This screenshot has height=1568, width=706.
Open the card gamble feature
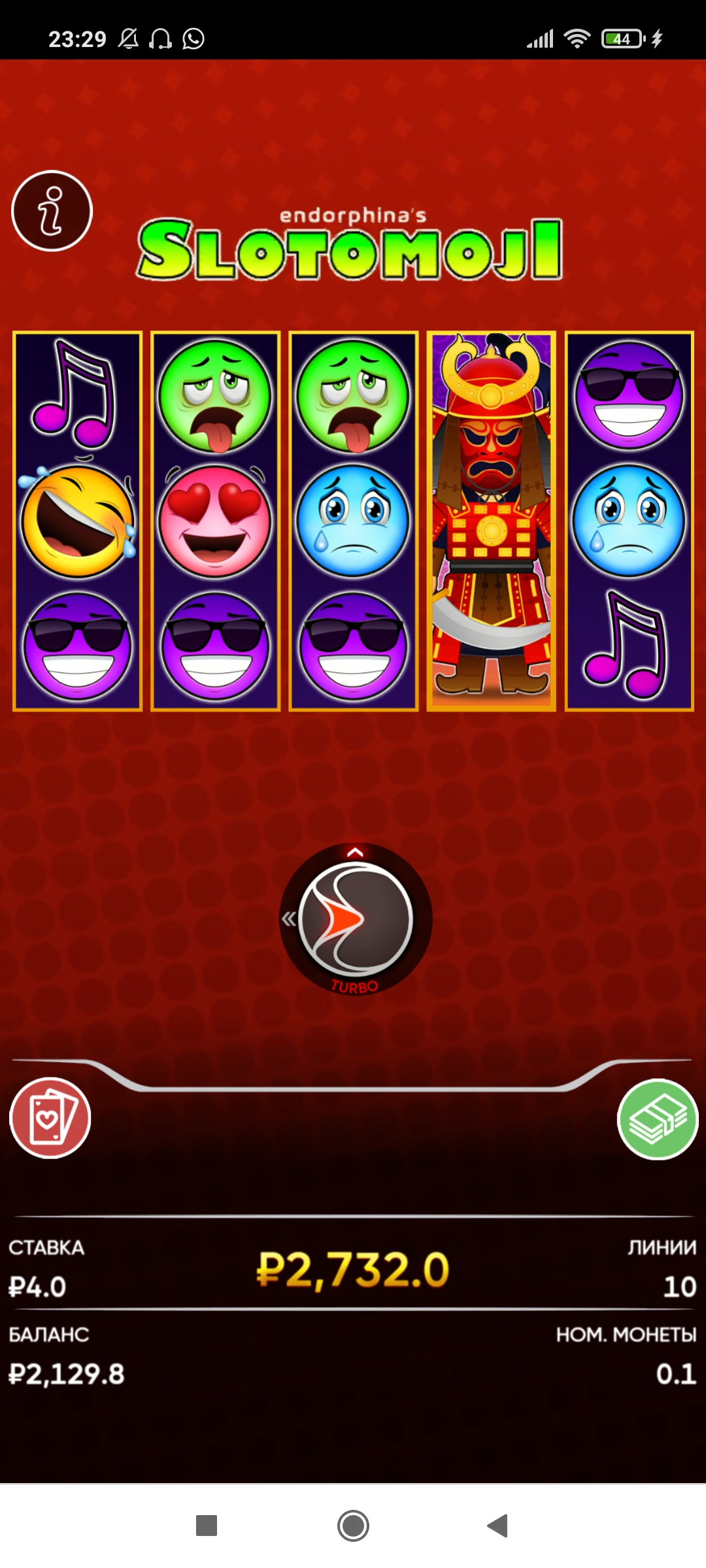[x=50, y=1119]
